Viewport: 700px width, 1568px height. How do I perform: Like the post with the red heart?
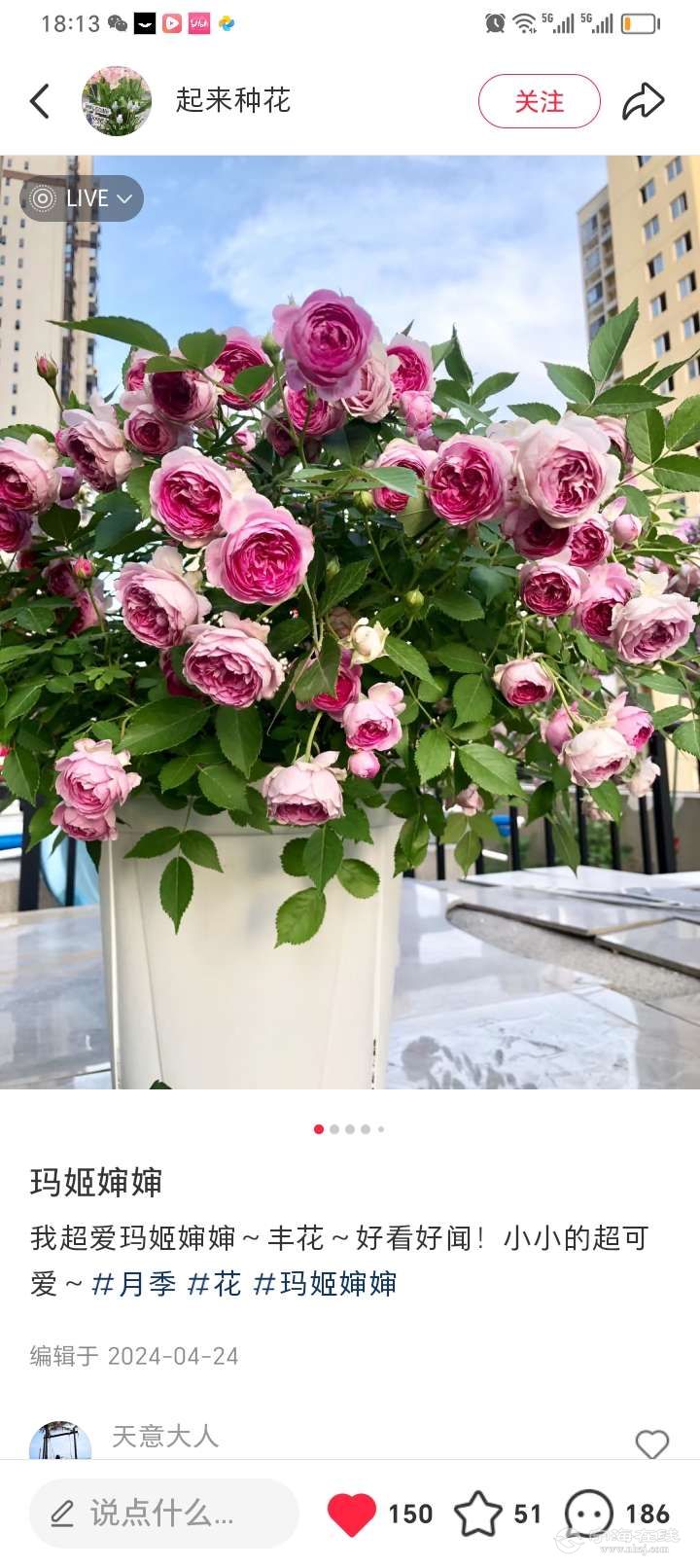[352, 1514]
